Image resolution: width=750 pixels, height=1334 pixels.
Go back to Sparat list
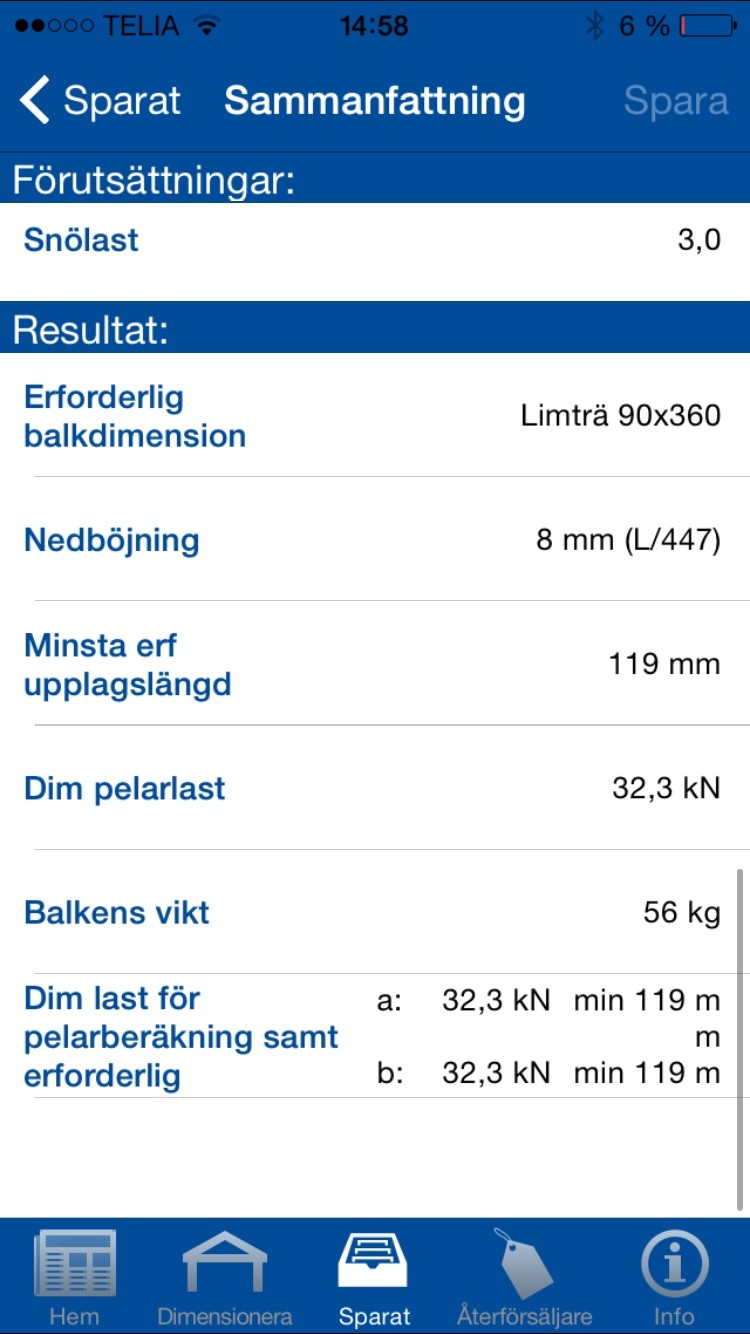tap(100, 101)
